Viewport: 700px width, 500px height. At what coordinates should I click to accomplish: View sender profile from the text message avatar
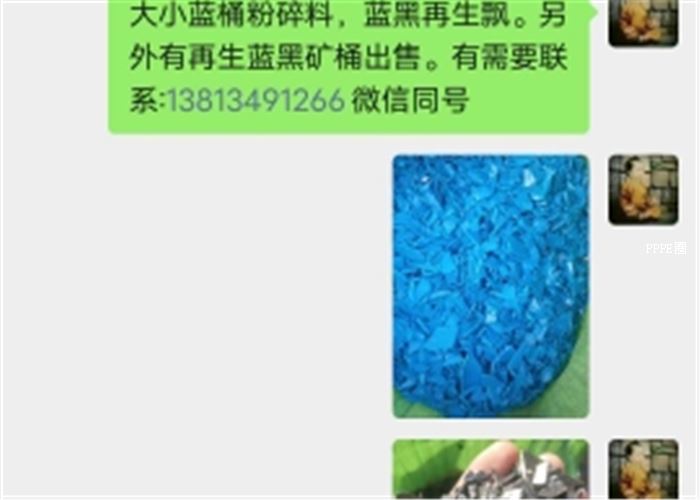click(643, 22)
